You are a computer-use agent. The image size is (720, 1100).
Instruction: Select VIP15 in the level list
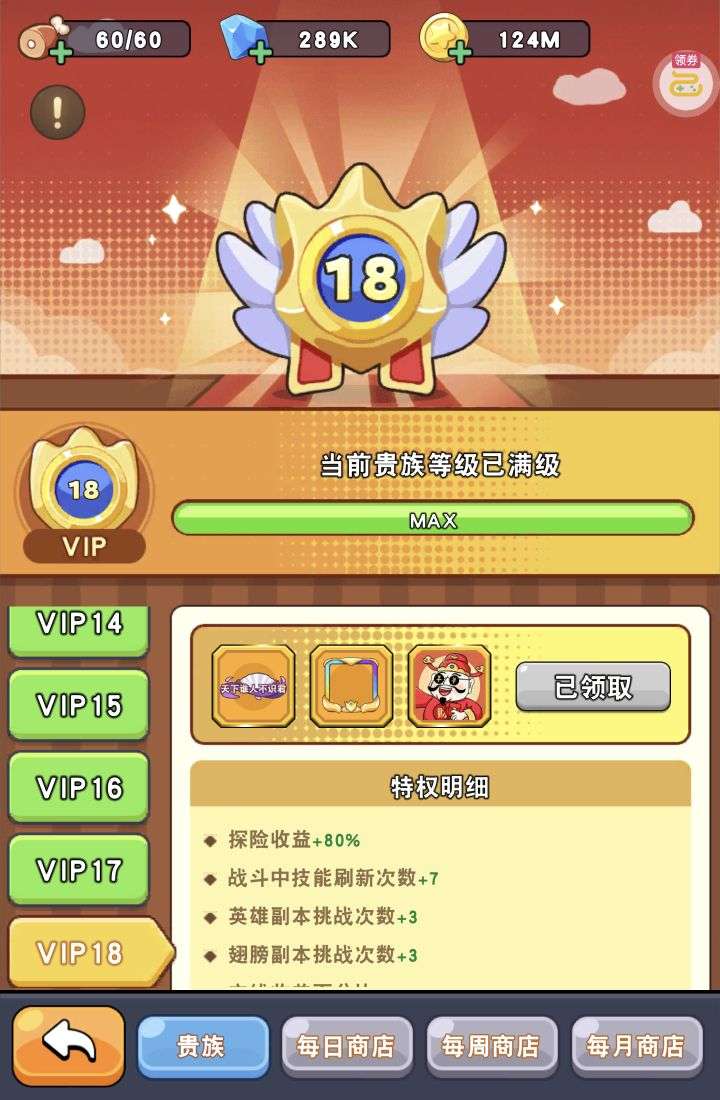click(79, 705)
